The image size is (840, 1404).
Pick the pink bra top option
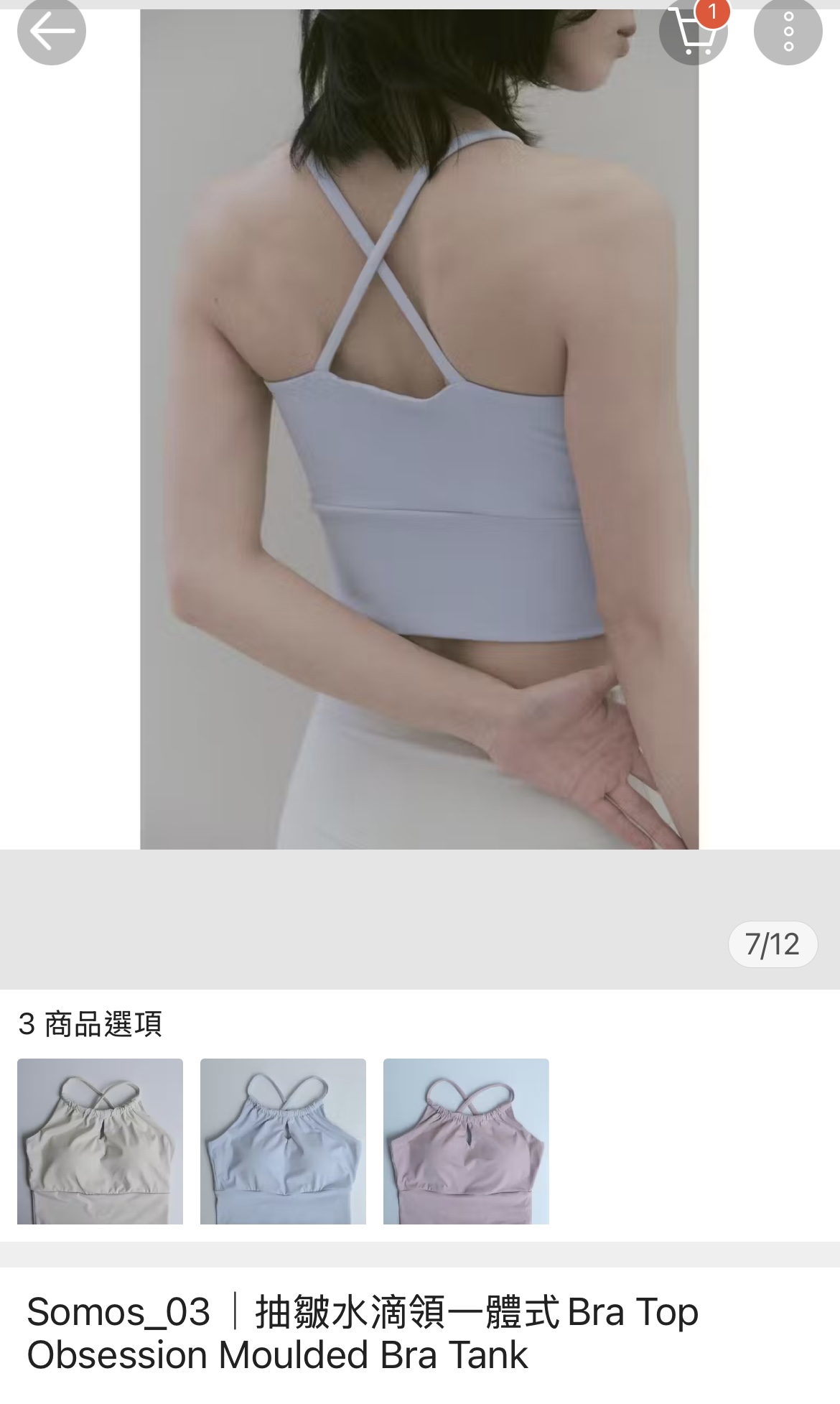click(466, 1140)
